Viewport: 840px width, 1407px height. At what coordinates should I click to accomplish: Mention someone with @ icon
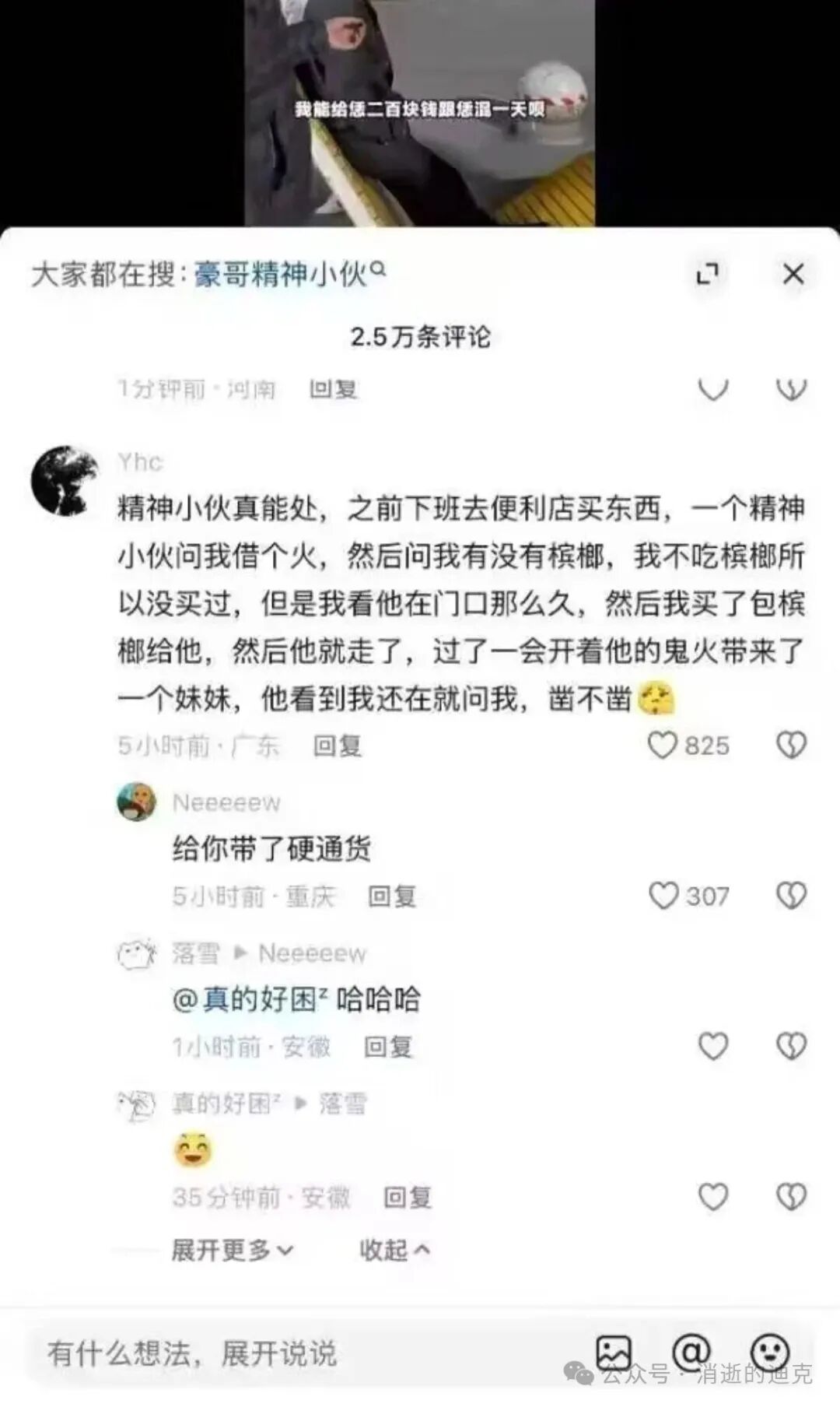(x=691, y=1353)
